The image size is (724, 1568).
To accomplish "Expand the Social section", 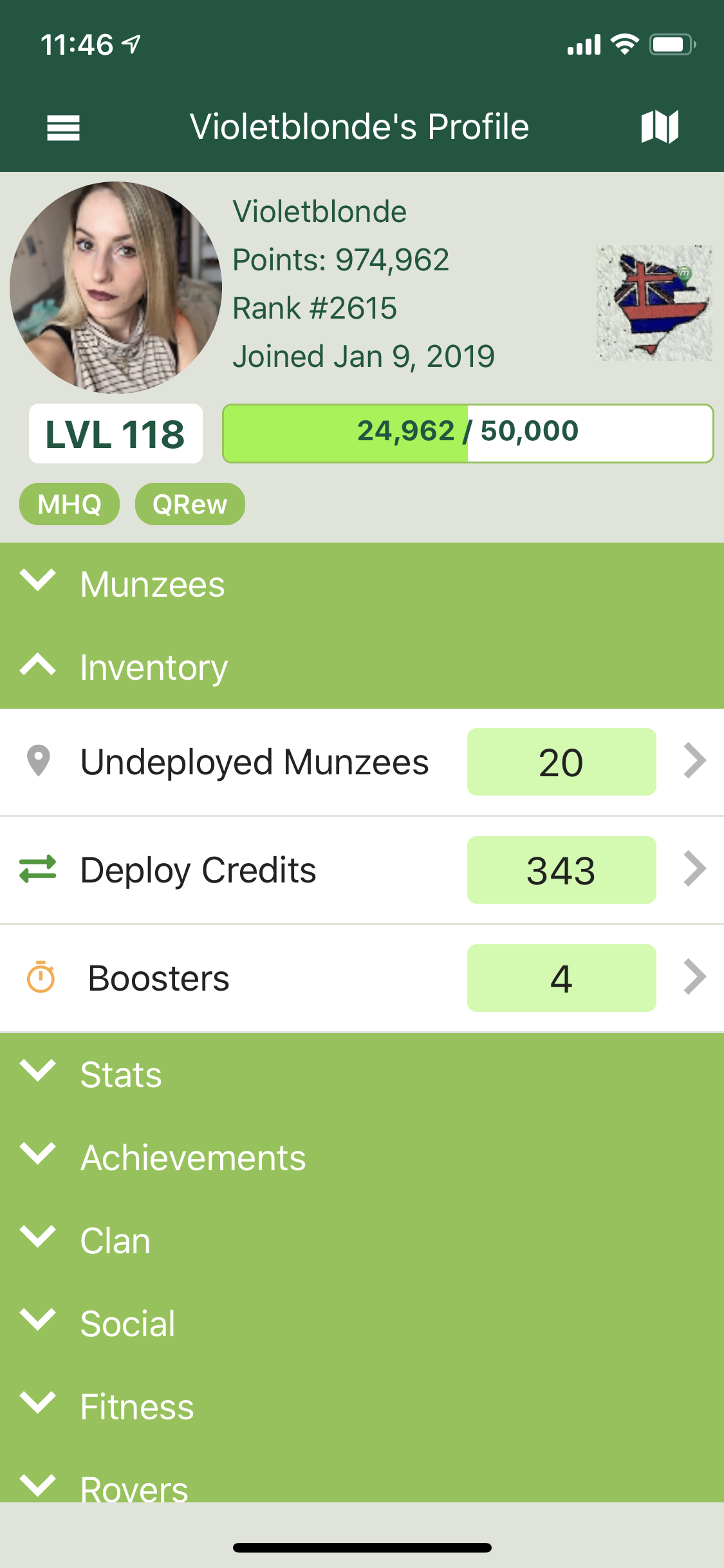I will click(x=127, y=1323).
